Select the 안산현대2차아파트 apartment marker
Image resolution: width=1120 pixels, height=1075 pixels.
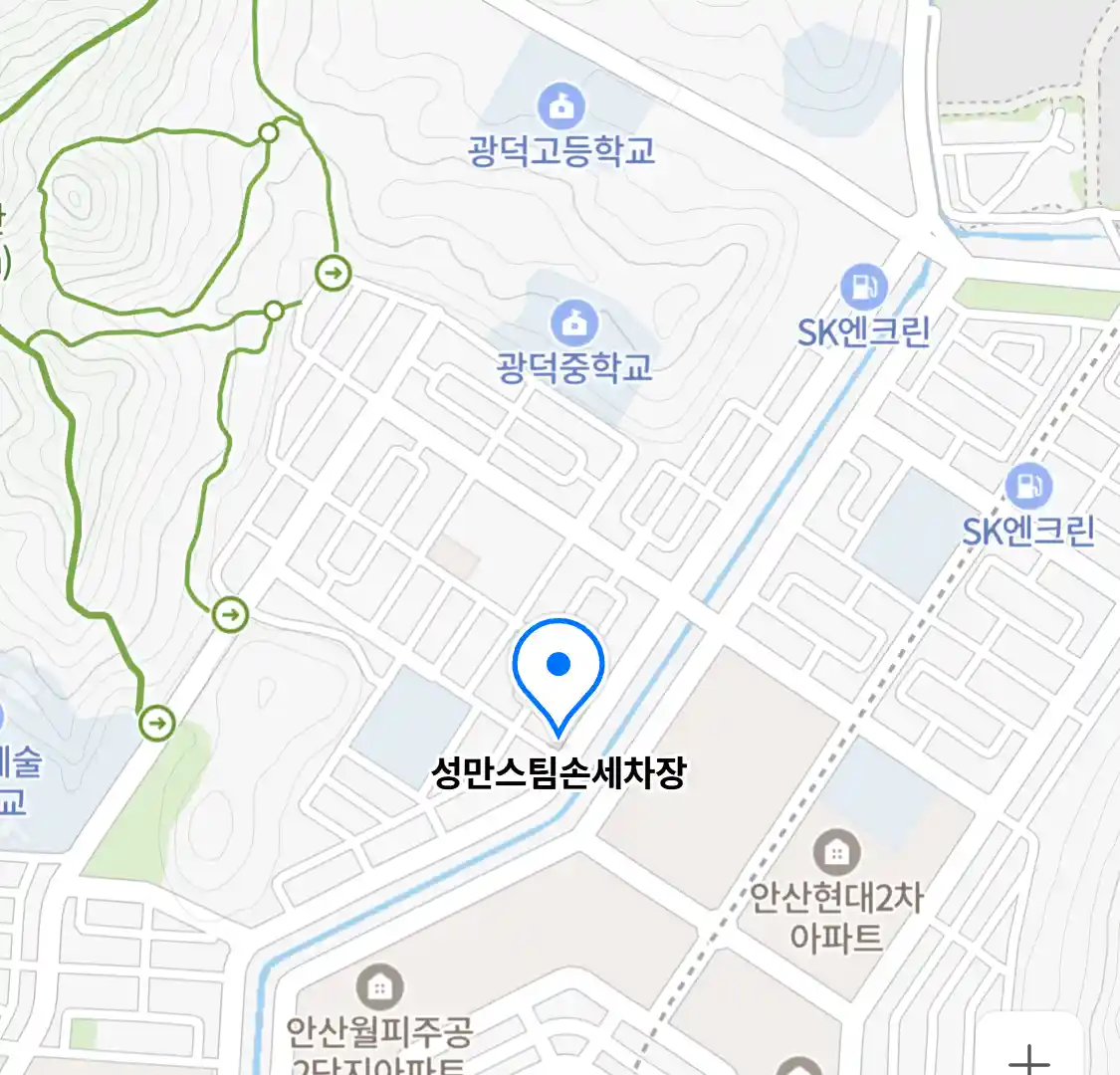pyautogui.click(x=836, y=853)
